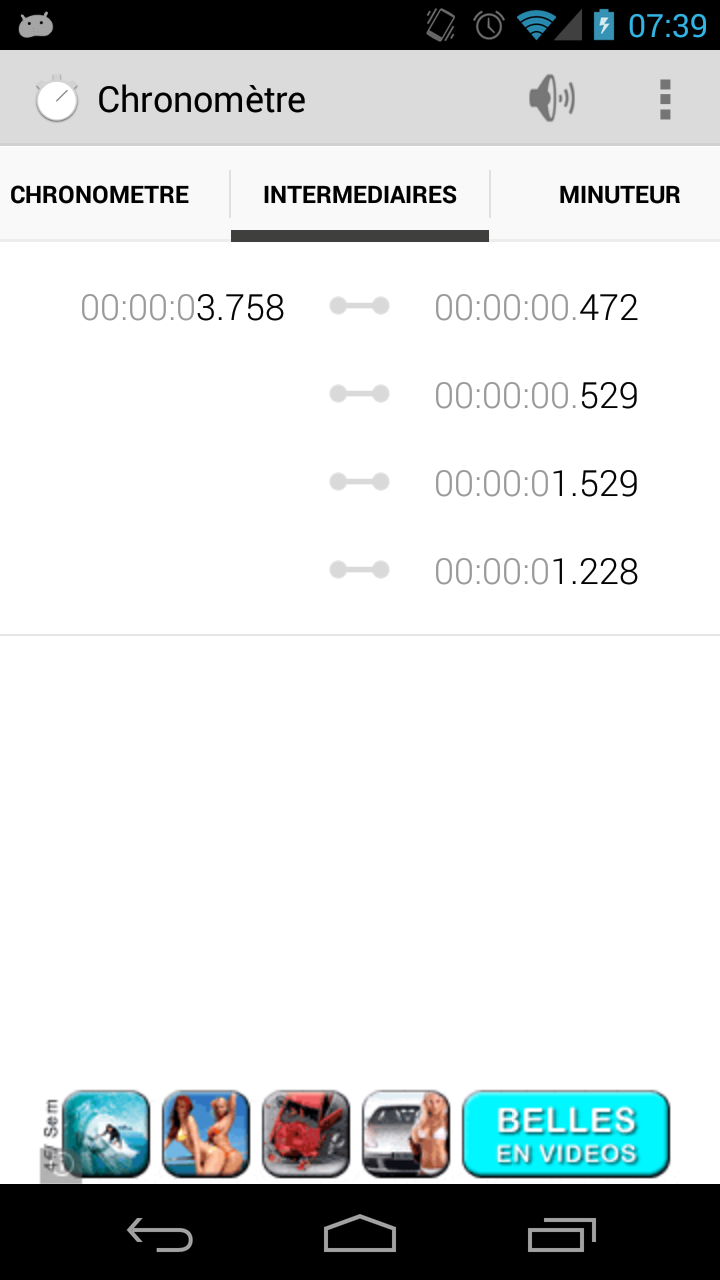Open the MINUTEUR tab
720x1280 pixels.
coord(619,195)
